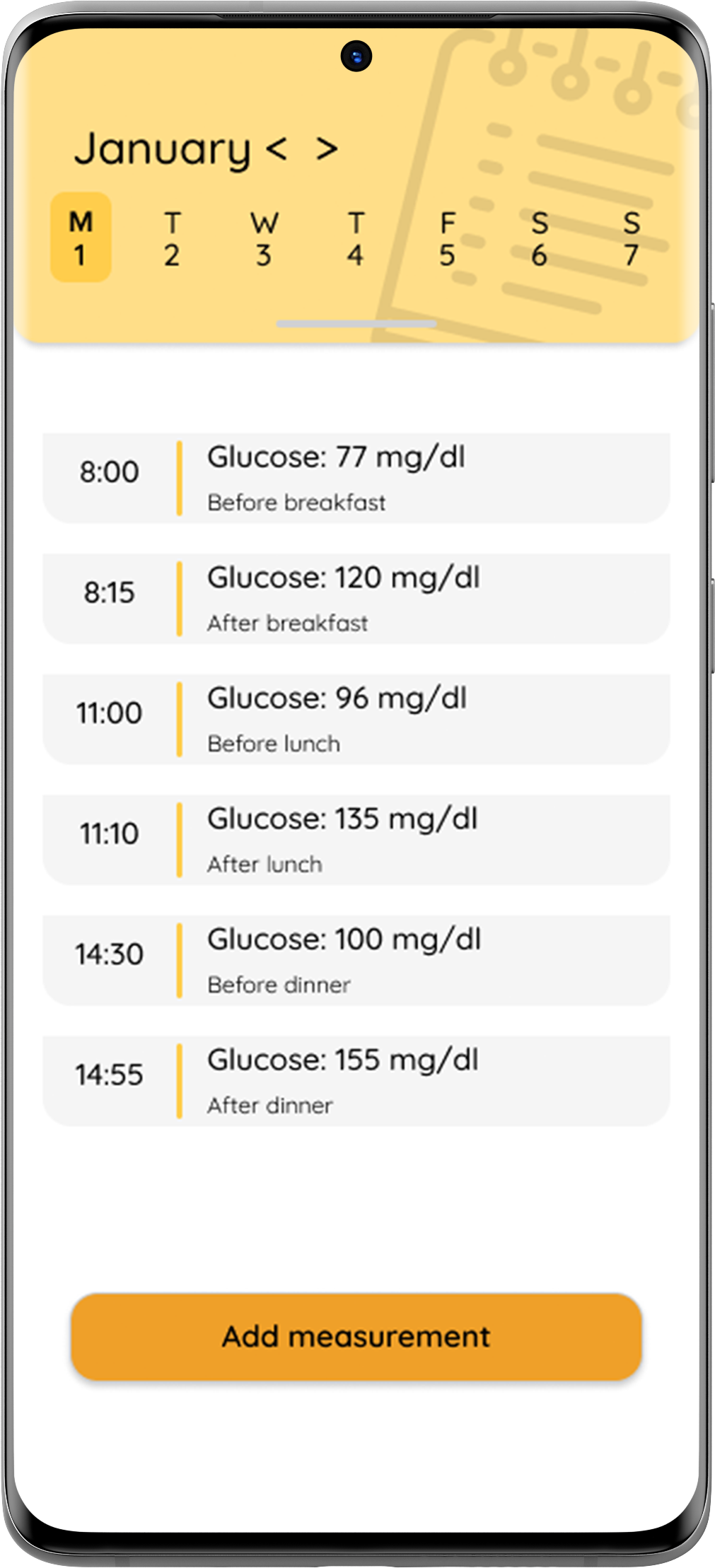Select Saturday the 6th
This screenshot has height=1568, width=715.
click(x=539, y=239)
